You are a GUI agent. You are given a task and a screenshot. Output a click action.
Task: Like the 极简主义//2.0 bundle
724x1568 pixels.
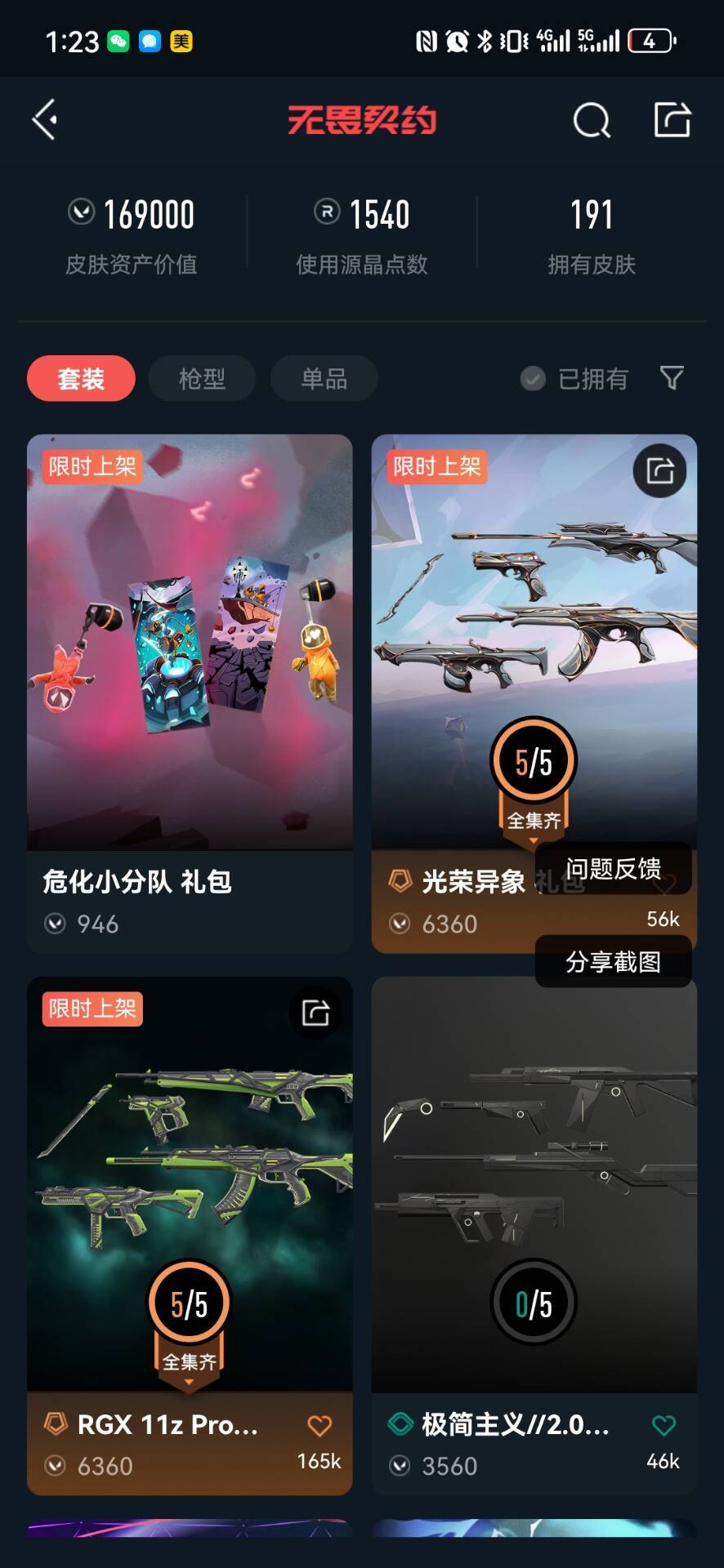(664, 1425)
